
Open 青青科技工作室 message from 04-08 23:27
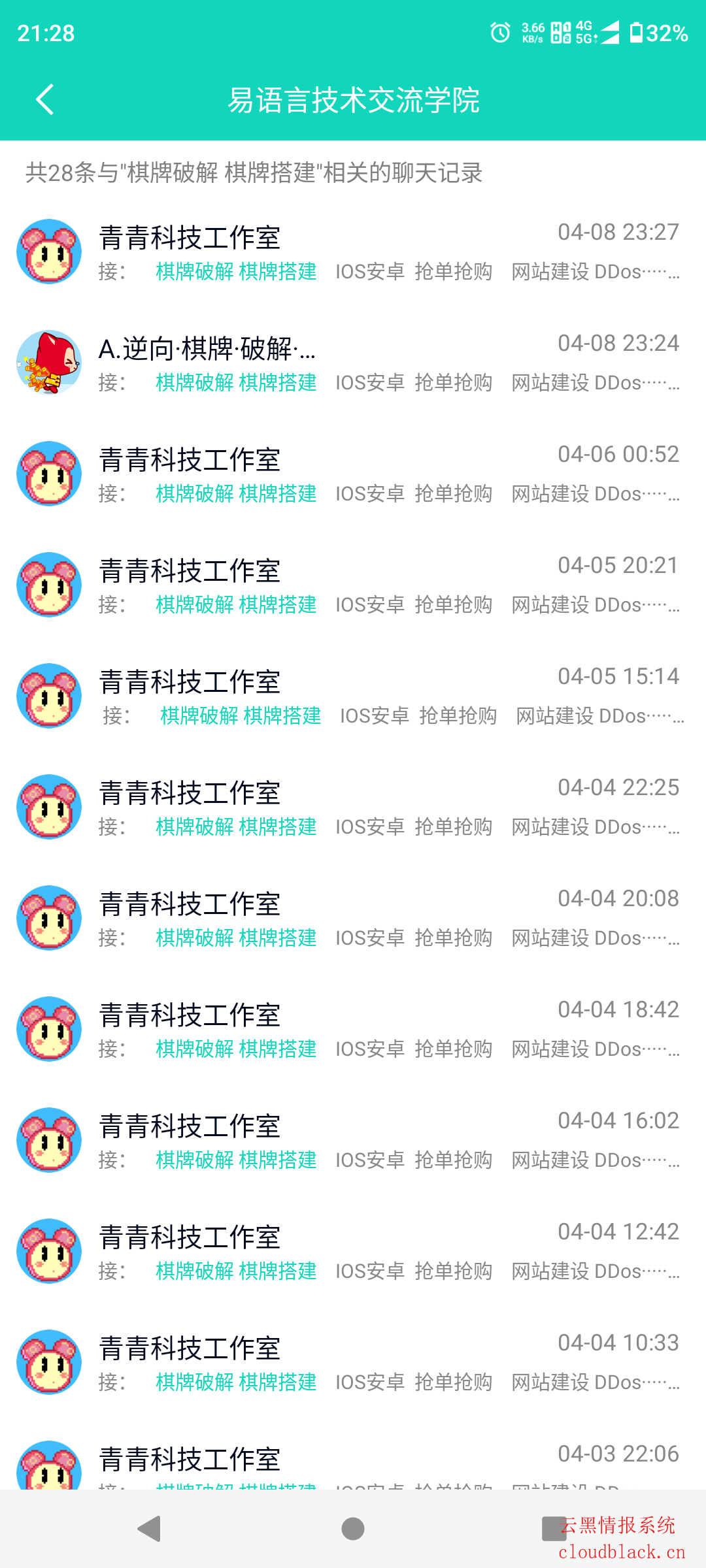pos(353,252)
